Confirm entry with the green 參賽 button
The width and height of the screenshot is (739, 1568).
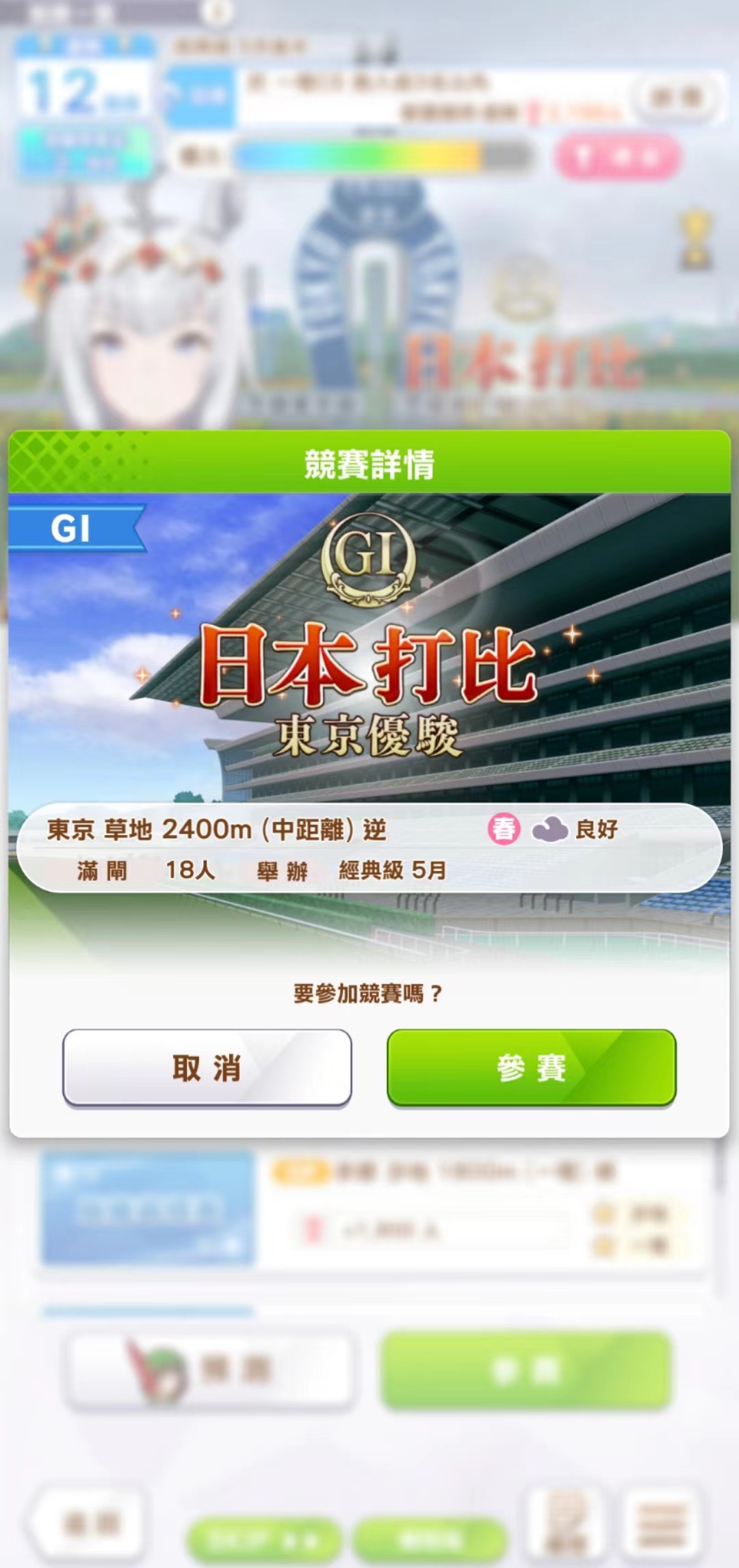pyautogui.click(x=531, y=1067)
